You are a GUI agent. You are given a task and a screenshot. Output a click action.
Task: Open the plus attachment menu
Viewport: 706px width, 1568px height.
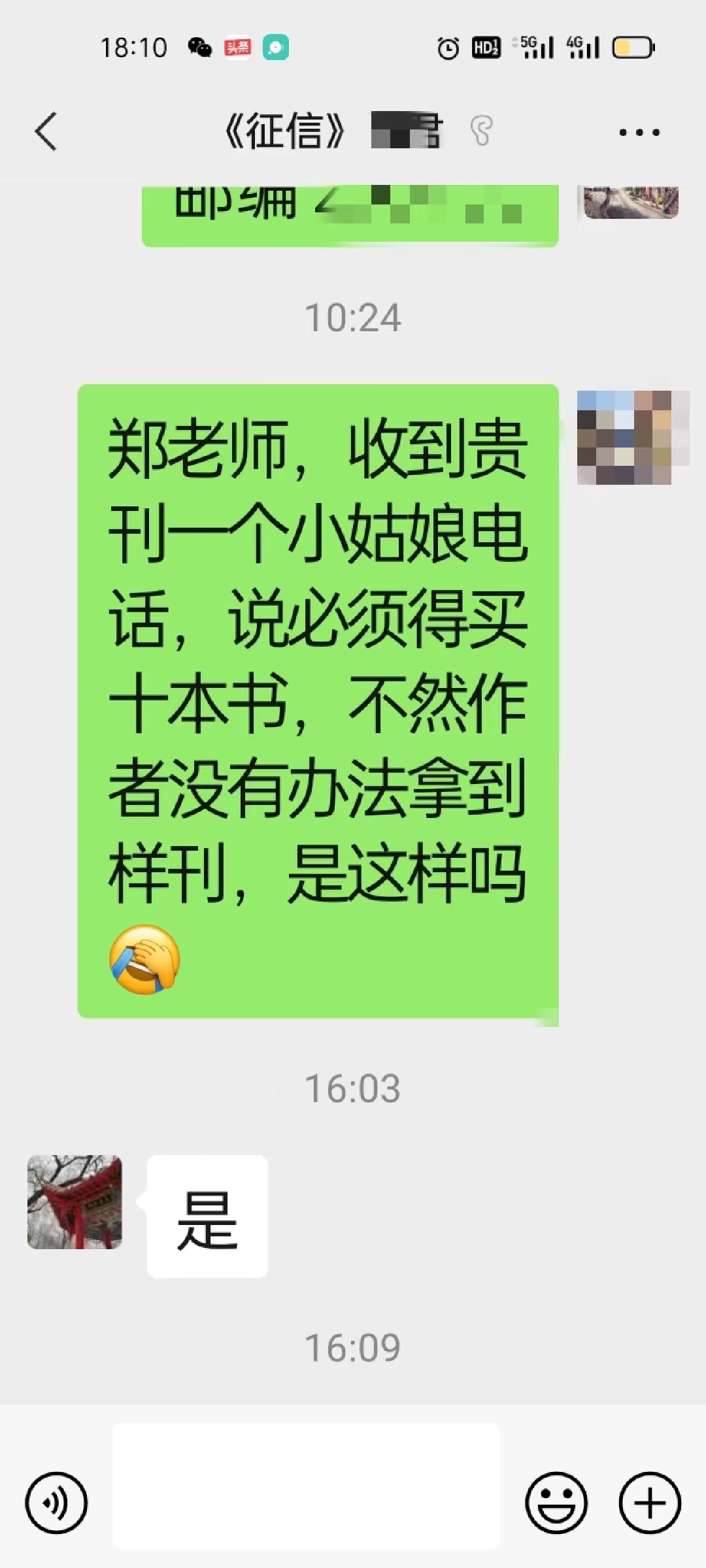pyautogui.click(x=650, y=1503)
